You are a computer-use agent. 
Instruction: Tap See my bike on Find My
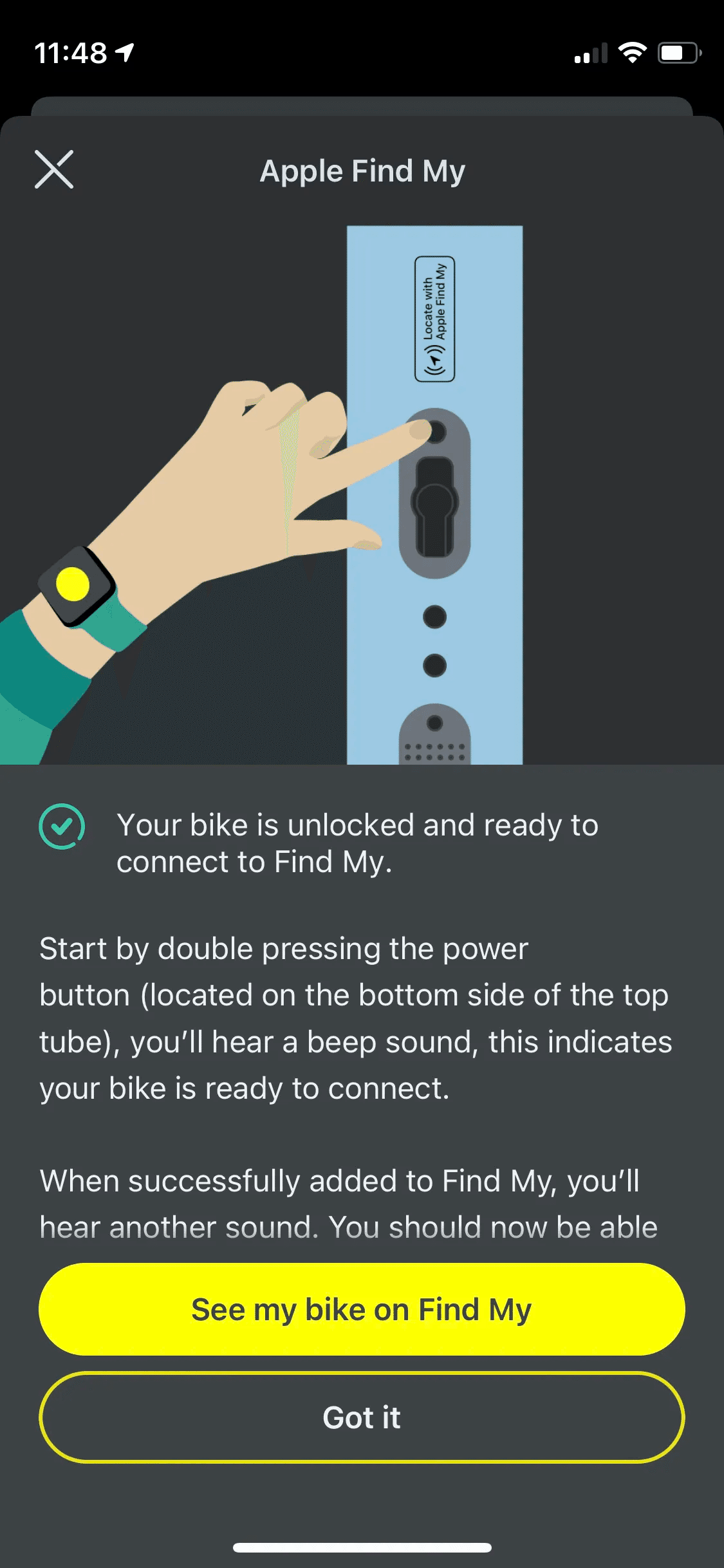pyautogui.click(x=362, y=1309)
